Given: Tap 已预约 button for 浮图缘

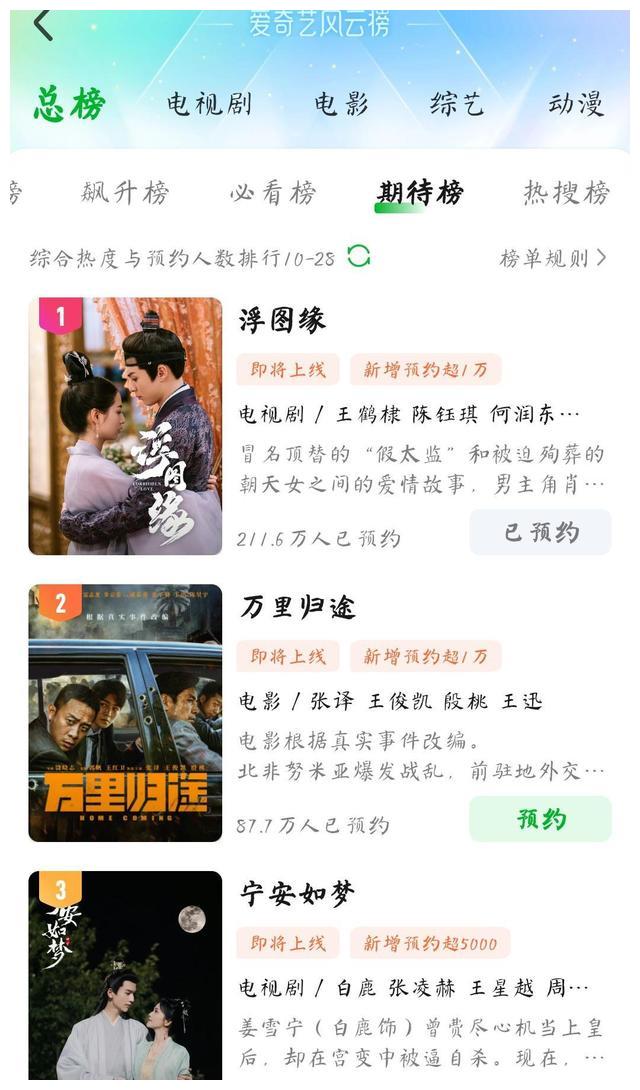Looking at the screenshot, I should tap(541, 532).
